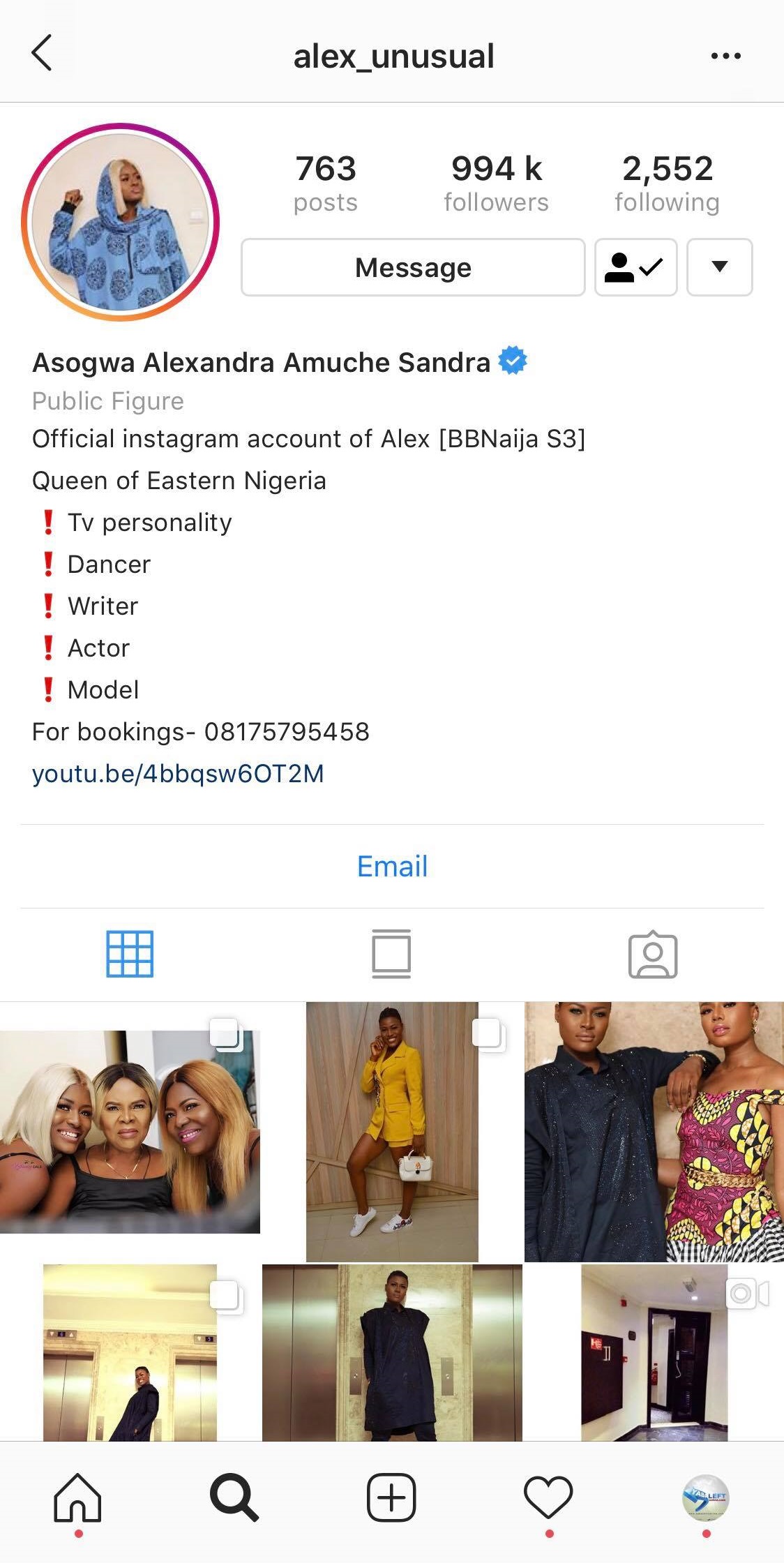
Task: View alex_unusual's story via profile picture
Action: (x=121, y=222)
